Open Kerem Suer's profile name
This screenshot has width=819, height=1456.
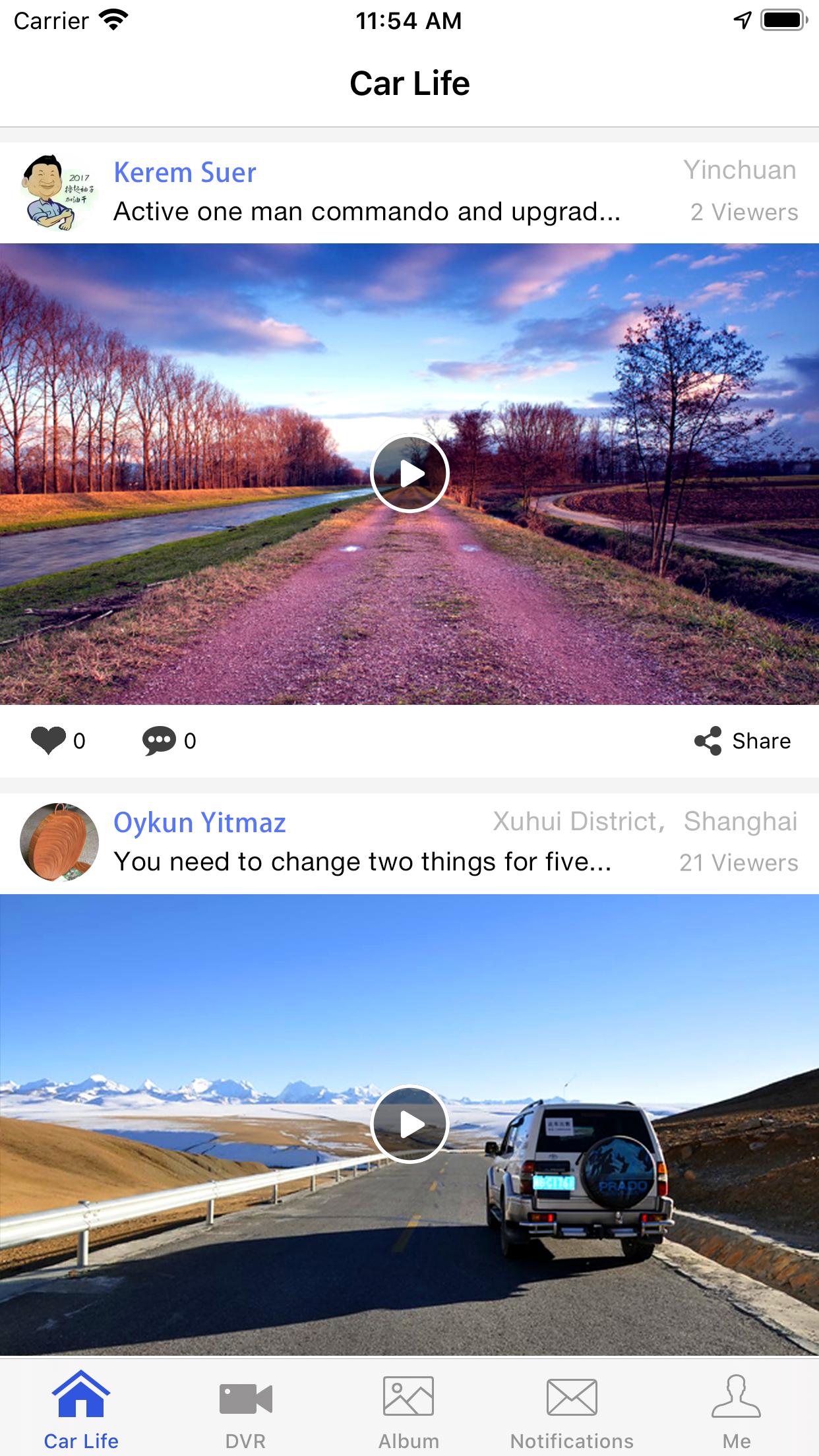pos(185,173)
